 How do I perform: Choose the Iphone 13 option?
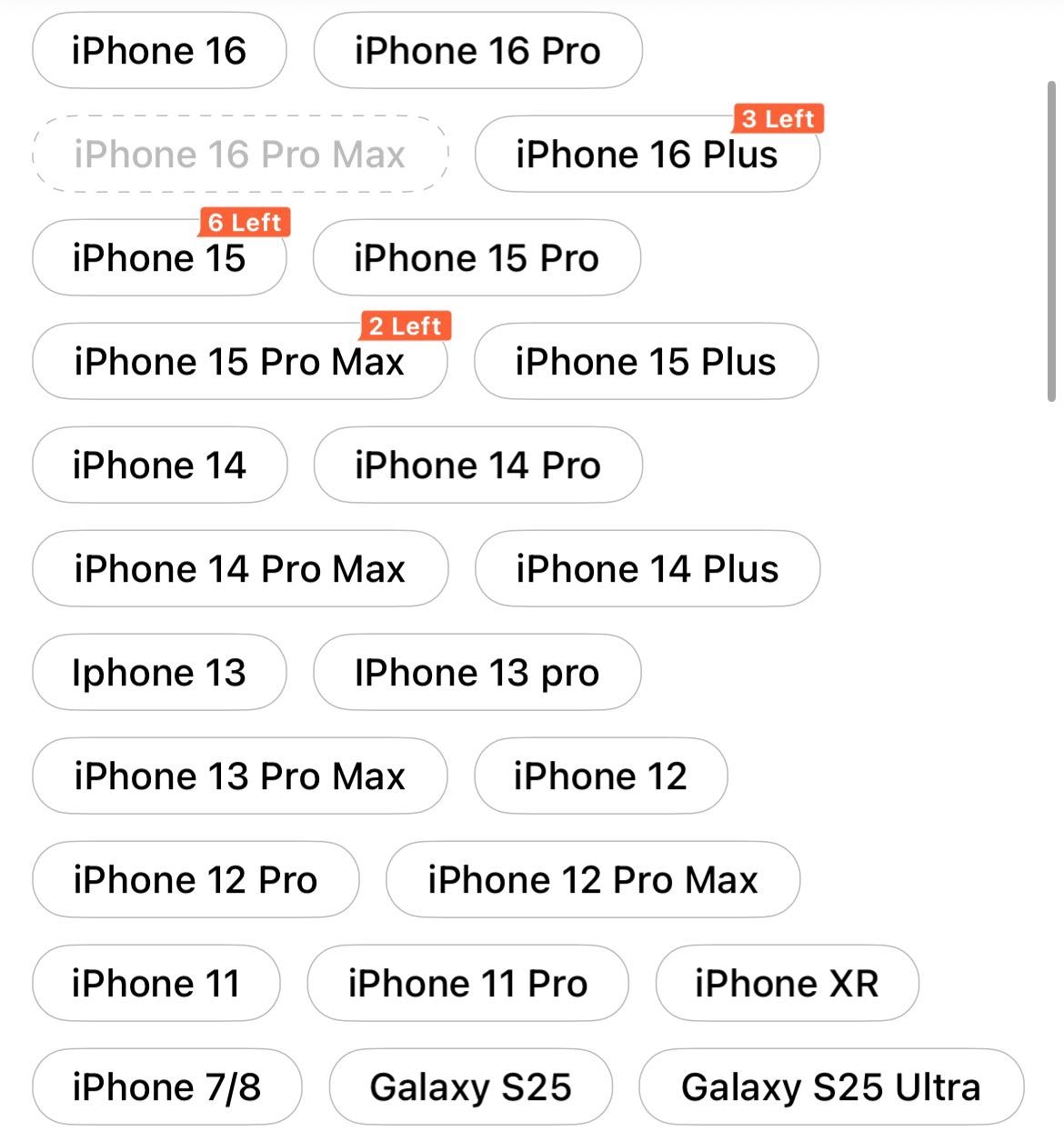[159, 673]
